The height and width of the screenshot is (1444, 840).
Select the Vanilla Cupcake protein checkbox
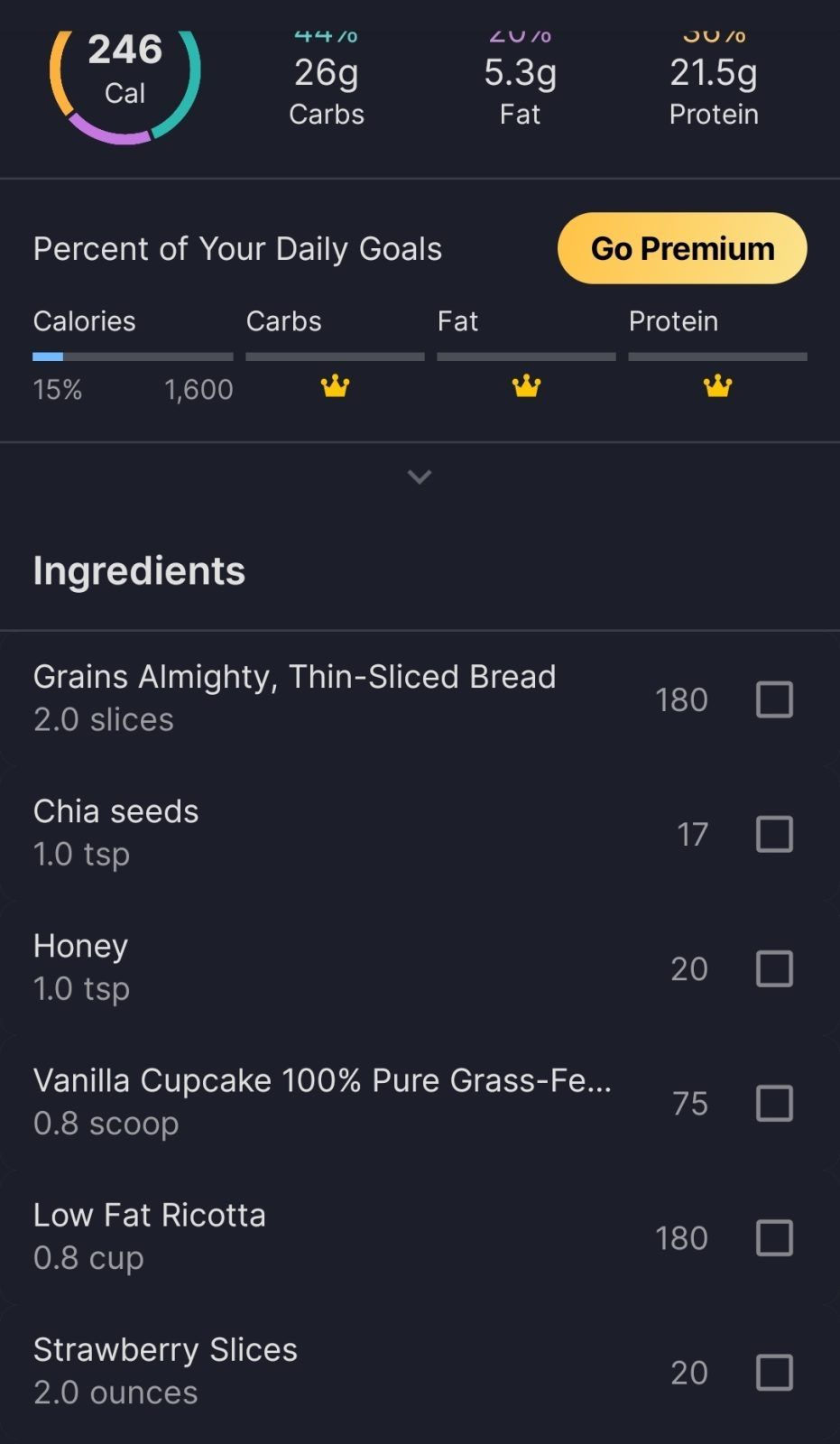[x=774, y=1103]
